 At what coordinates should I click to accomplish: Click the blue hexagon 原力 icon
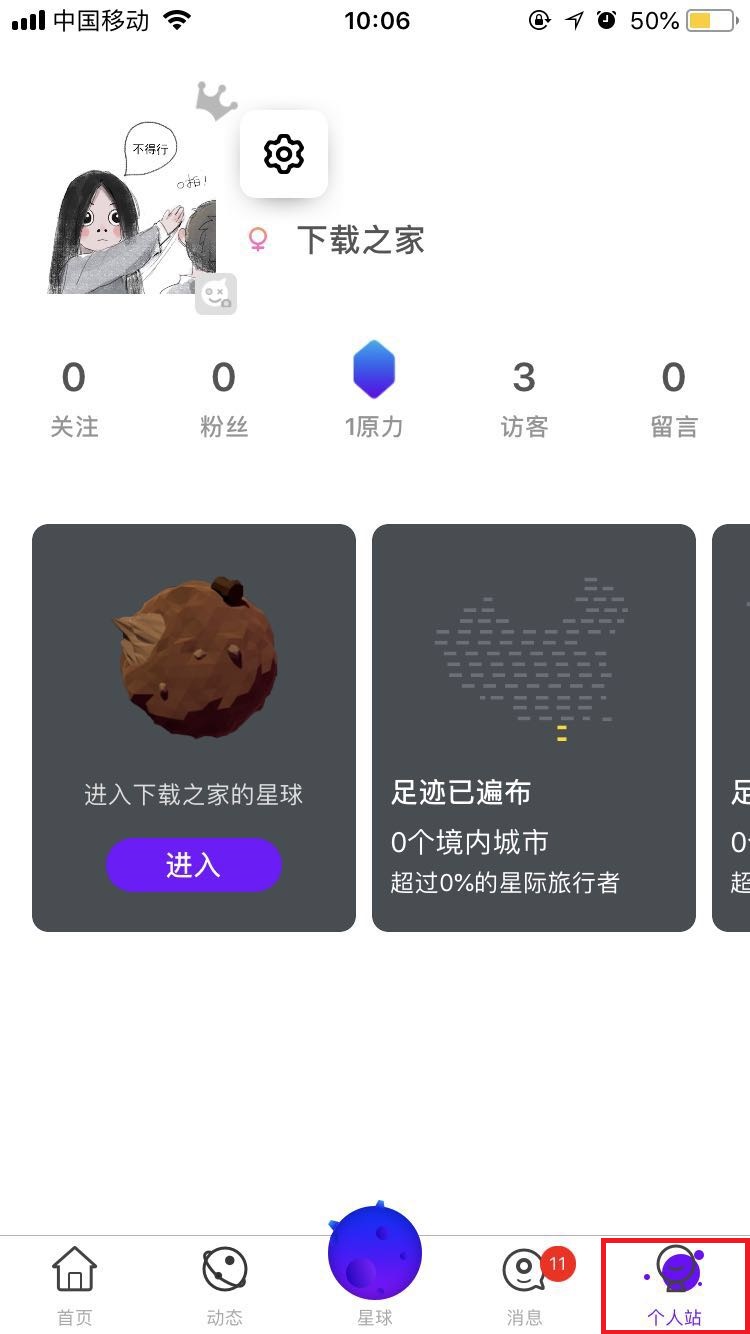(x=374, y=369)
